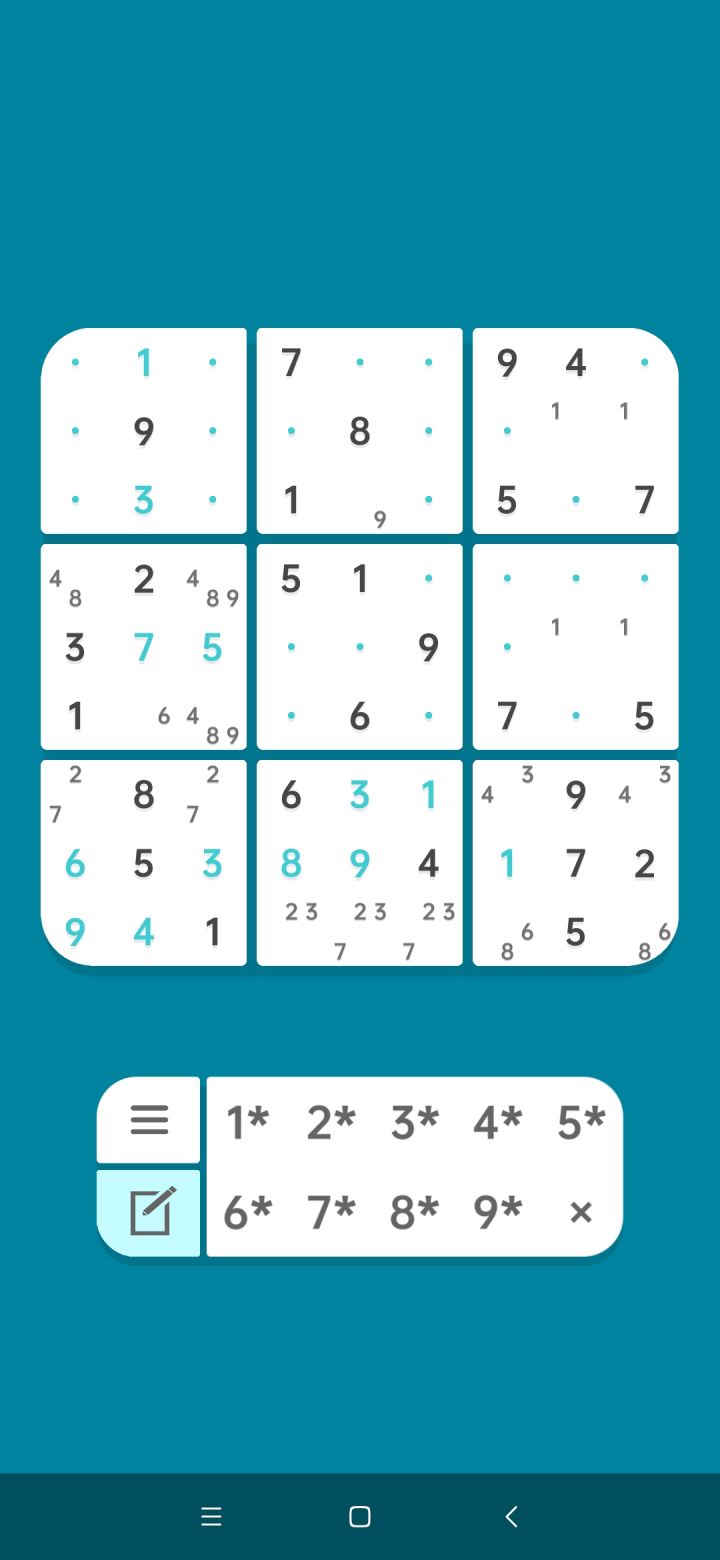Tap the 7* keypad entry
The height and width of the screenshot is (1560, 720).
[330, 1212]
